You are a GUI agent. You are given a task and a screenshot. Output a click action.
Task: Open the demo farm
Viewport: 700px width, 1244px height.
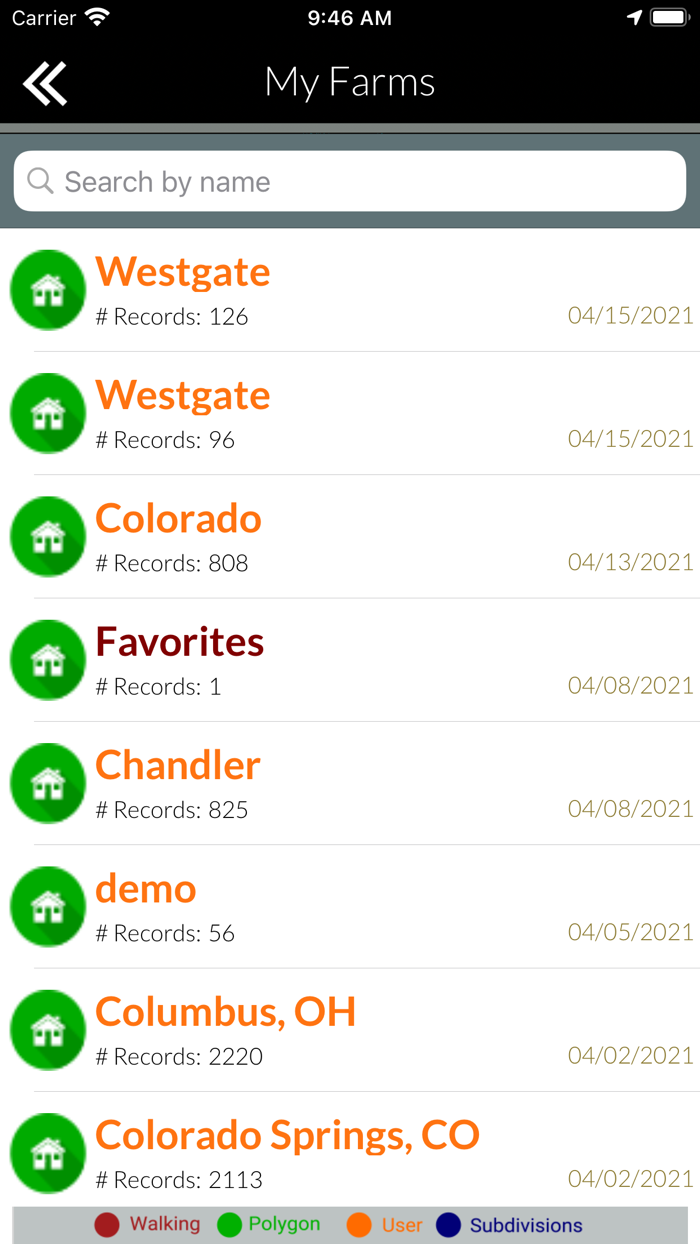click(x=350, y=907)
